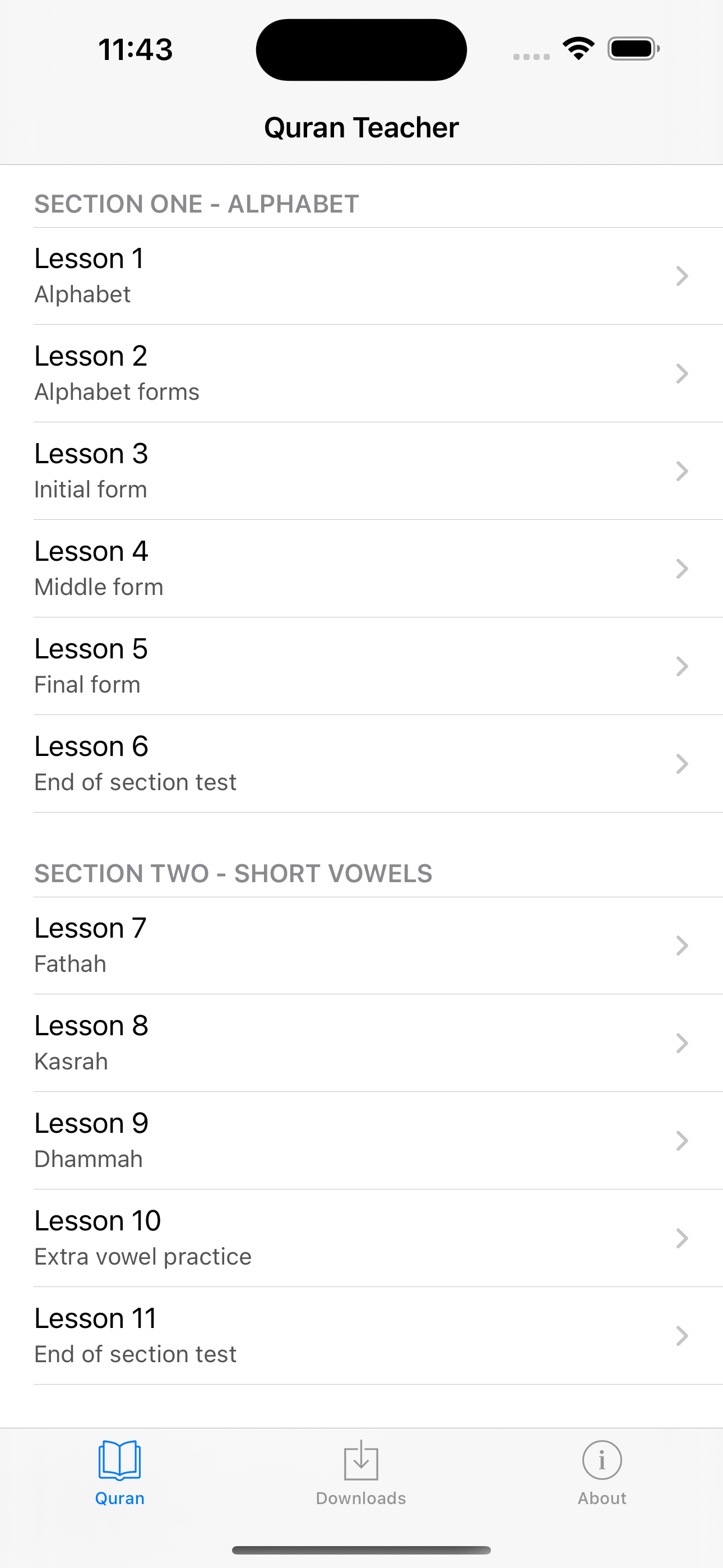The width and height of the screenshot is (723, 1568).
Task: Open Lesson 7 Fathah
Action: tap(361, 946)
